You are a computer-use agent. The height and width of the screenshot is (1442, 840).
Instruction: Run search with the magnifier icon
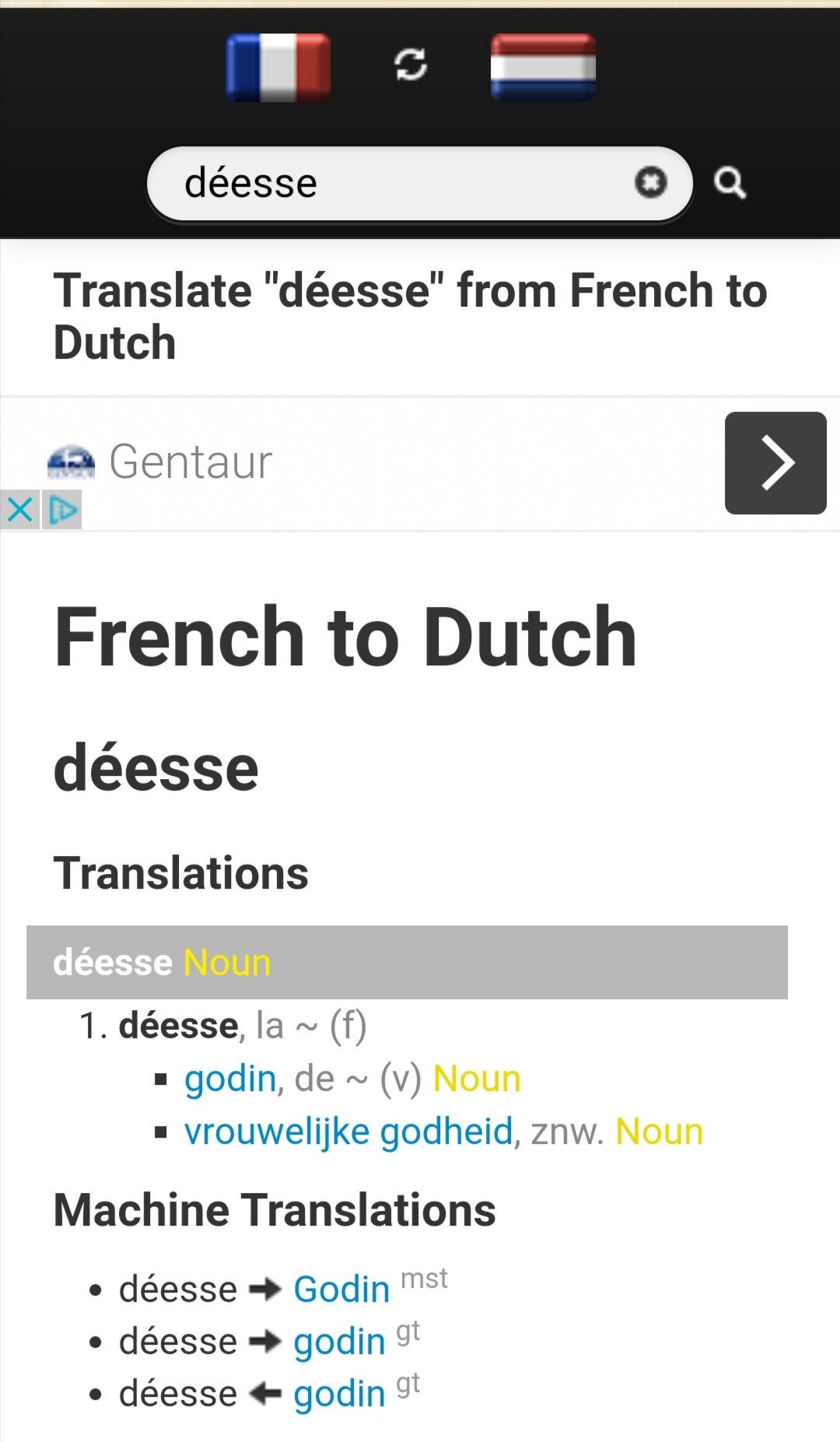(x=730, y=184)
